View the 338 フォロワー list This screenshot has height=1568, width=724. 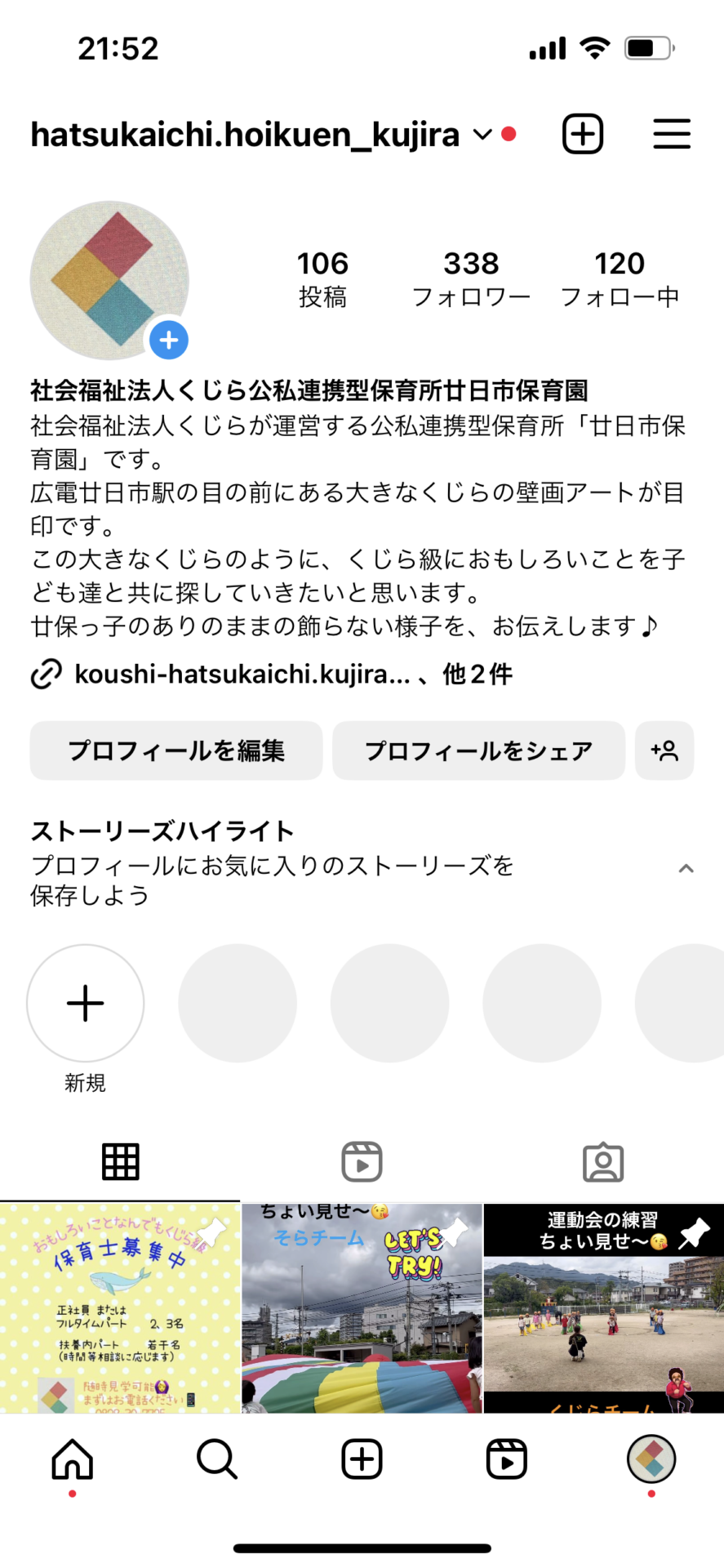(471, 279)
